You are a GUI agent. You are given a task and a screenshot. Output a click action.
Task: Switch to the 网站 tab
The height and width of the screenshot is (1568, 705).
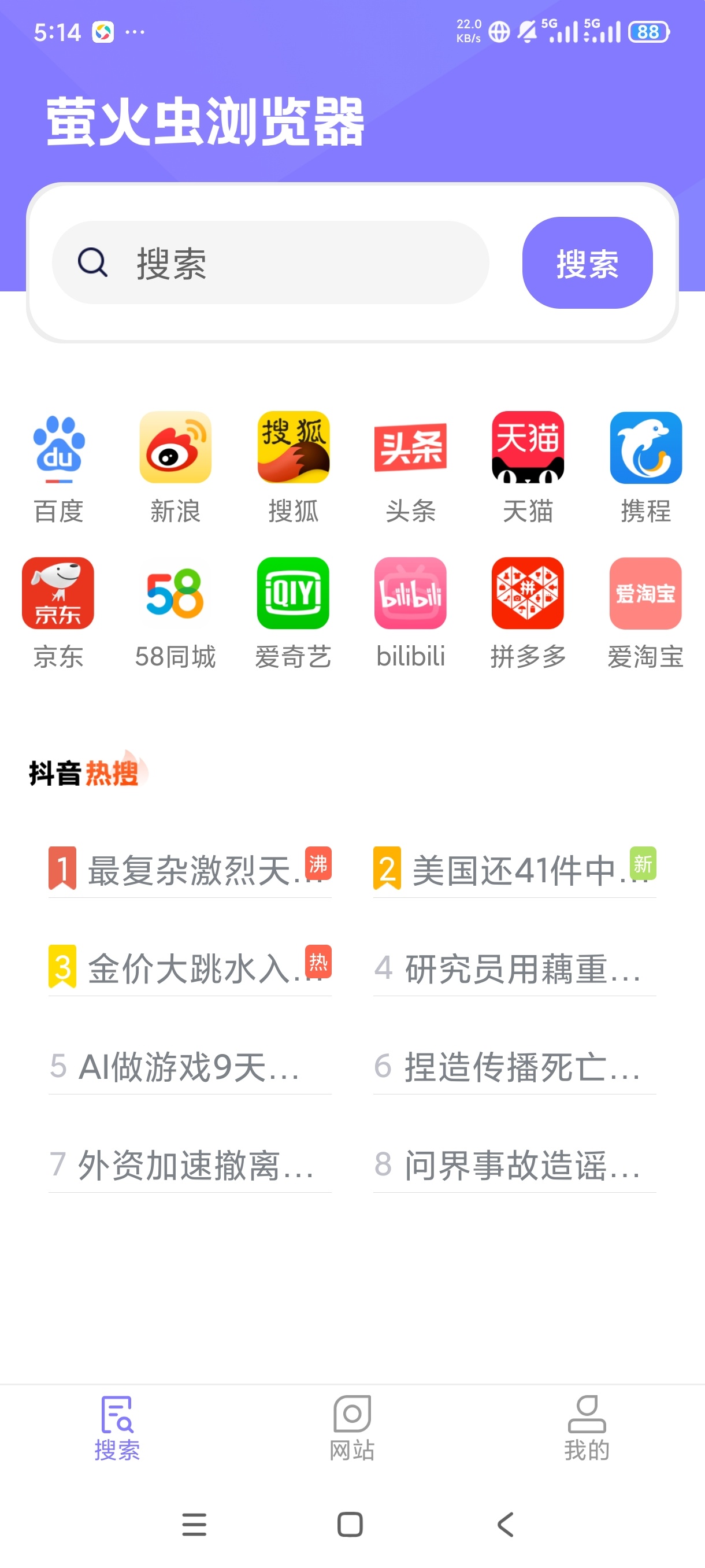click(x=351, y=1428)
